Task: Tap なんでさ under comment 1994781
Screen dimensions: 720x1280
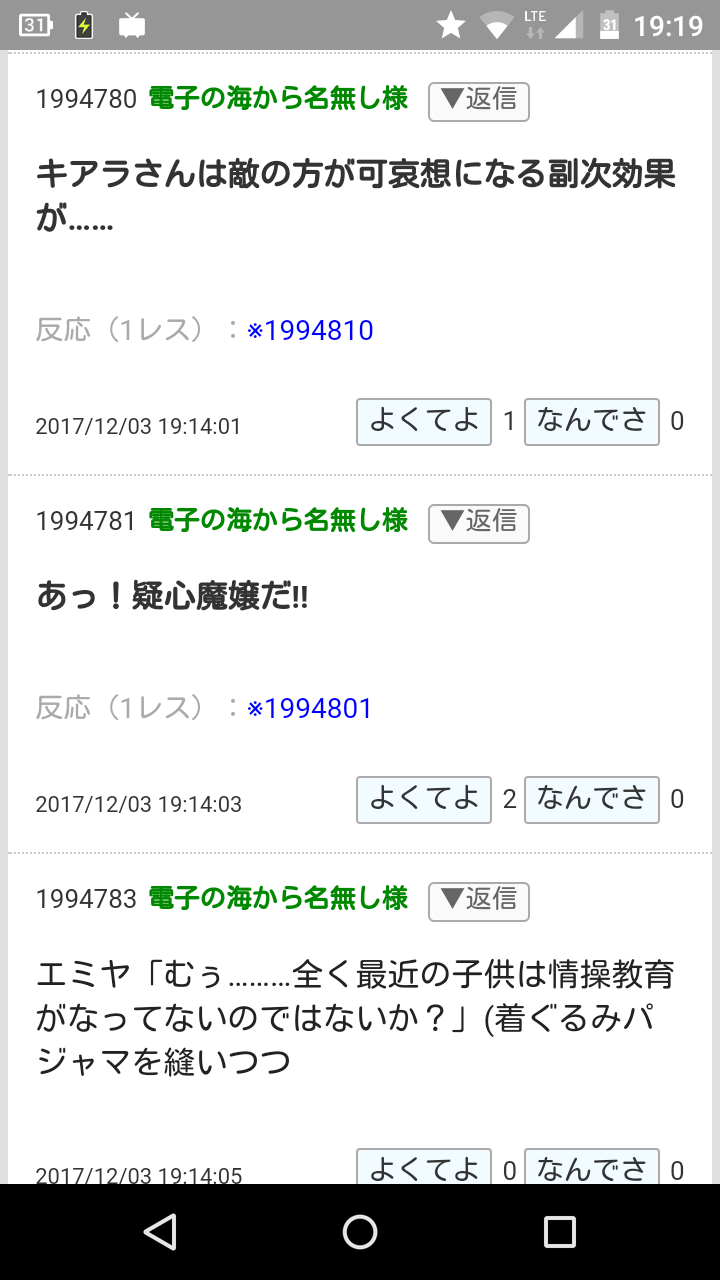Action: click(591, 799)
